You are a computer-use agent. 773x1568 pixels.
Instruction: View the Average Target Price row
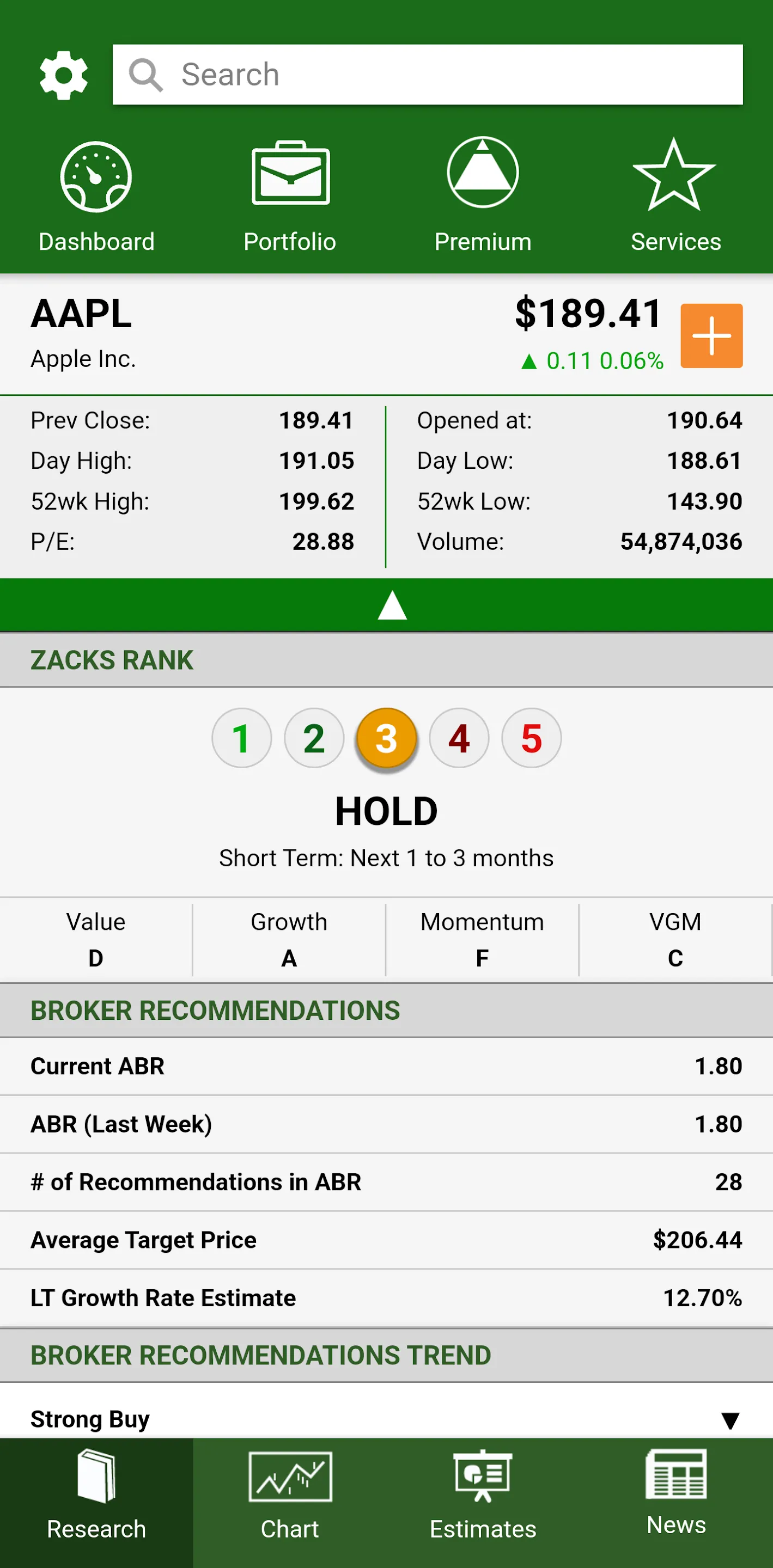tap(386, 1240)
